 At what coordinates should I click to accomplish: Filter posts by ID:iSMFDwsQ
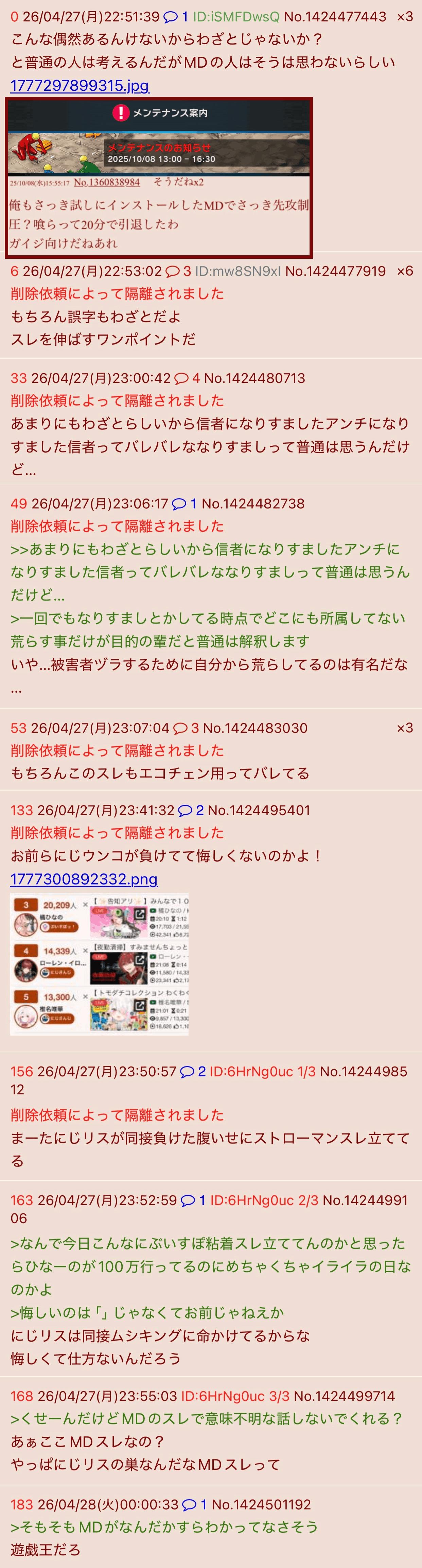236,16
